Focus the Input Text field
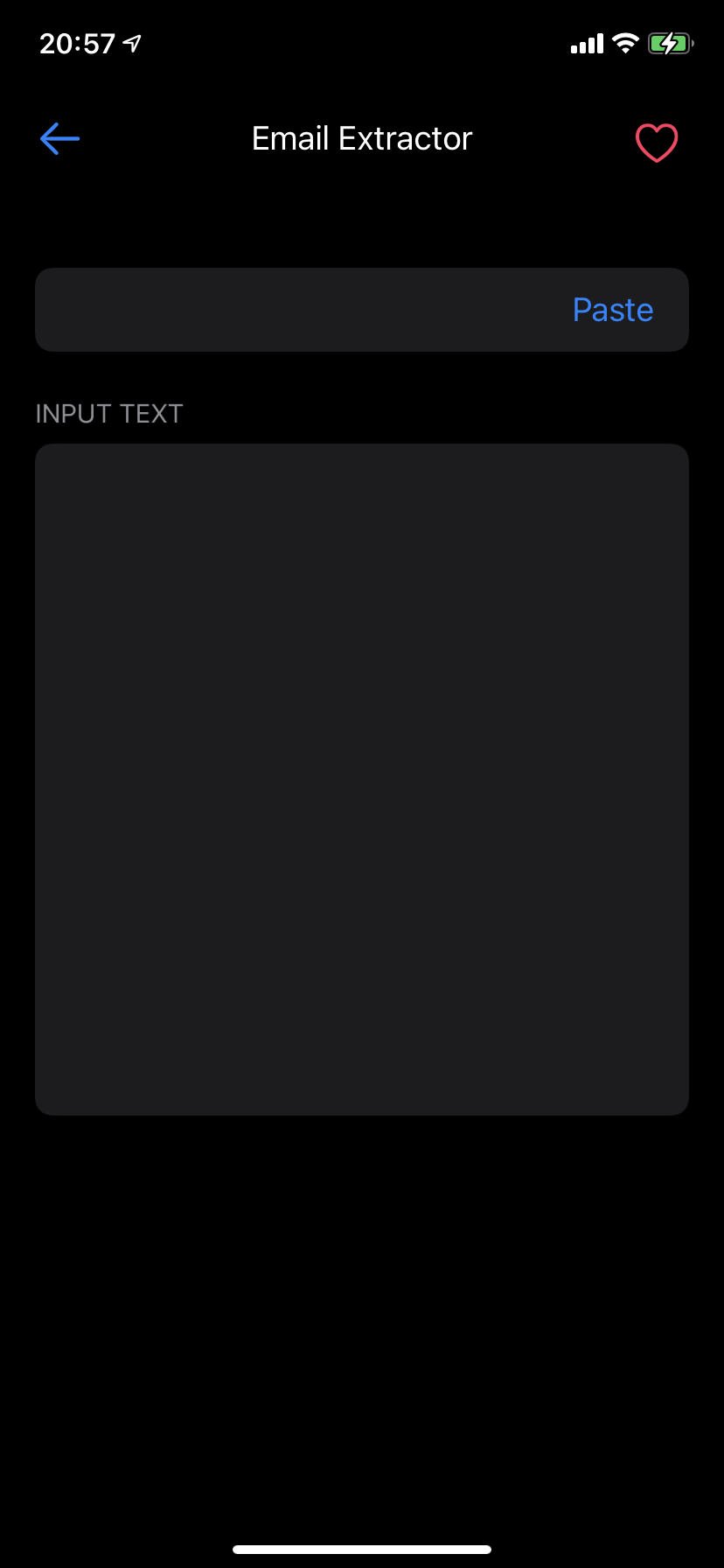 tap(362, 779)
